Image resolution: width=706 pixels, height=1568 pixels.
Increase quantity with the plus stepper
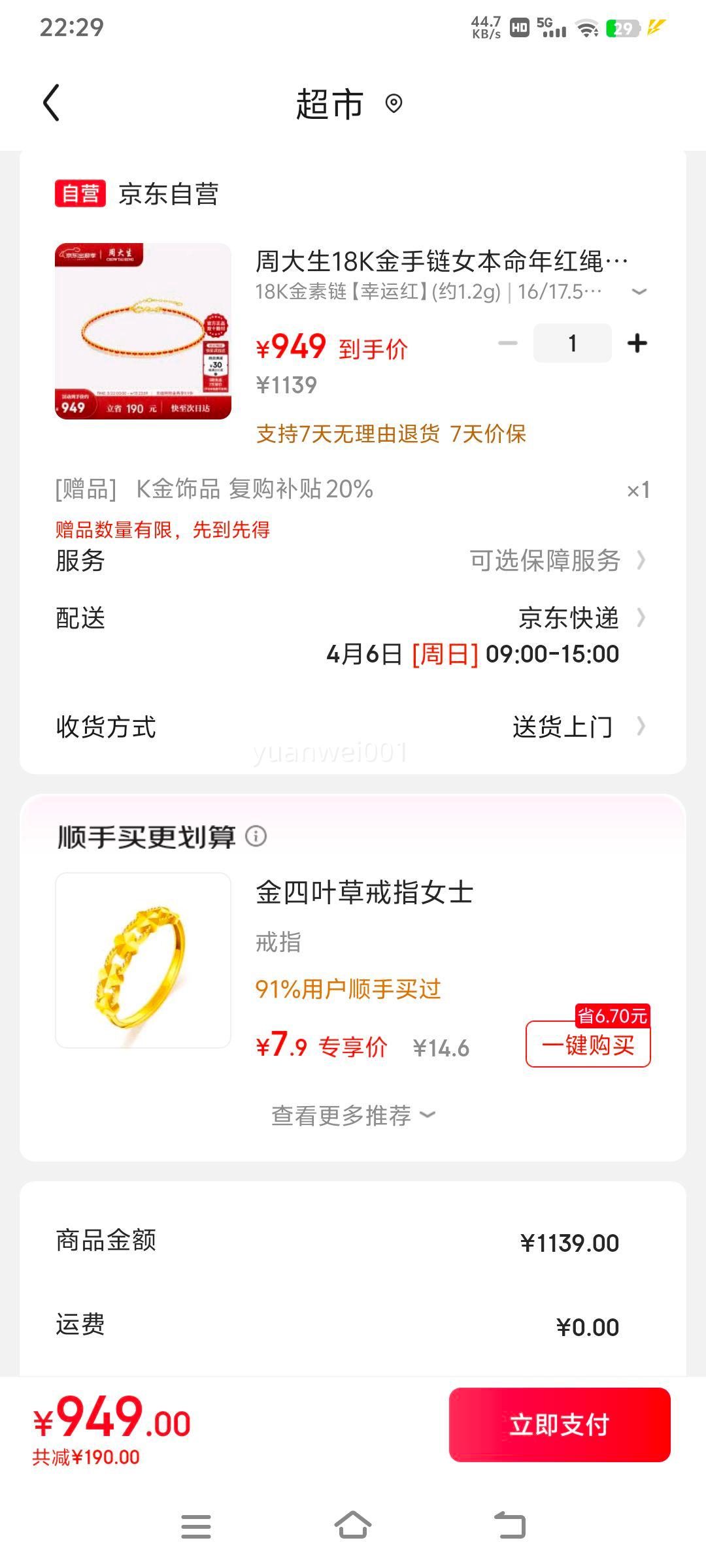coord(637,342)
